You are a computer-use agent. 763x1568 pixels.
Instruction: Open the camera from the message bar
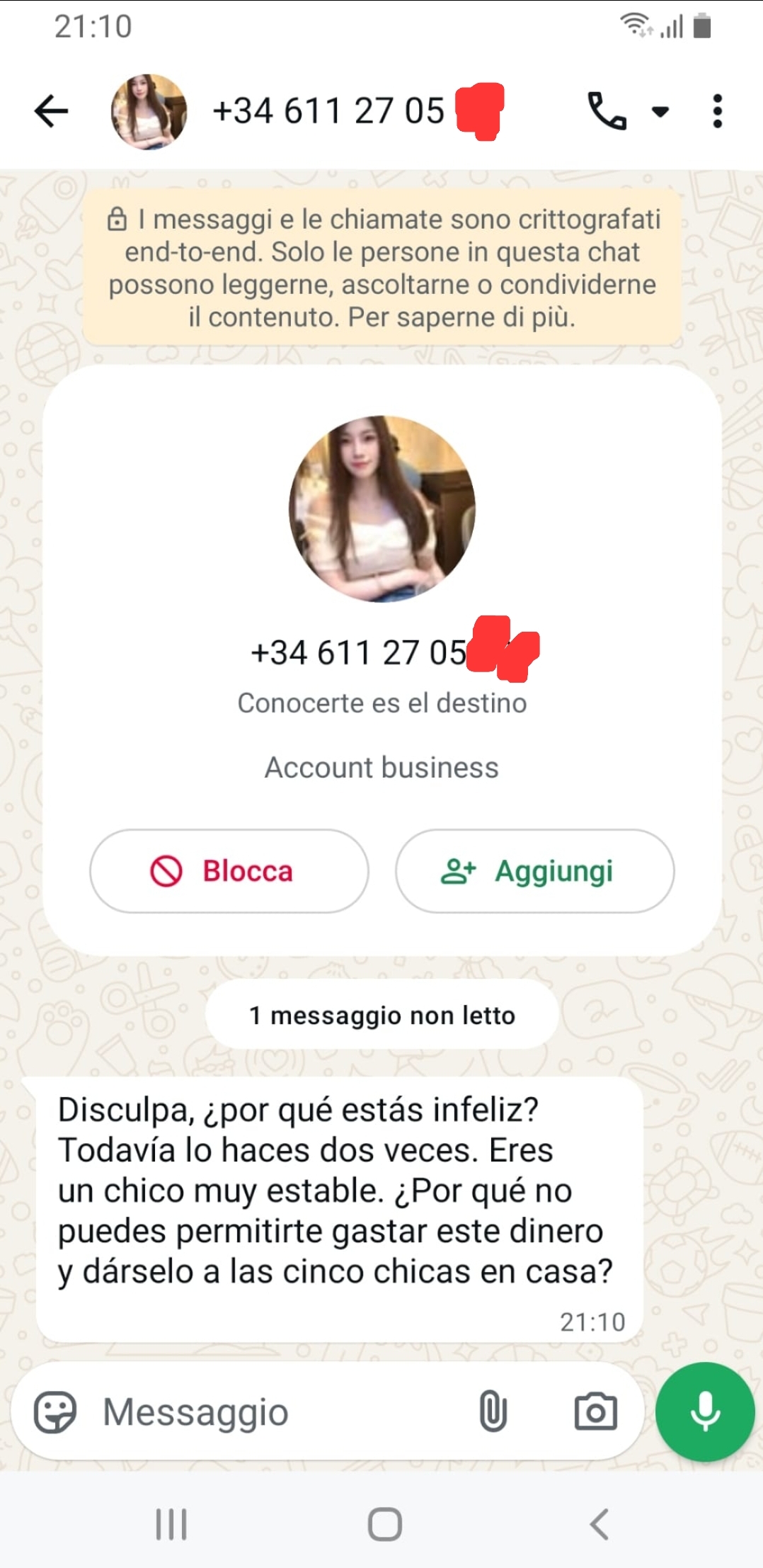point(595,1411)
